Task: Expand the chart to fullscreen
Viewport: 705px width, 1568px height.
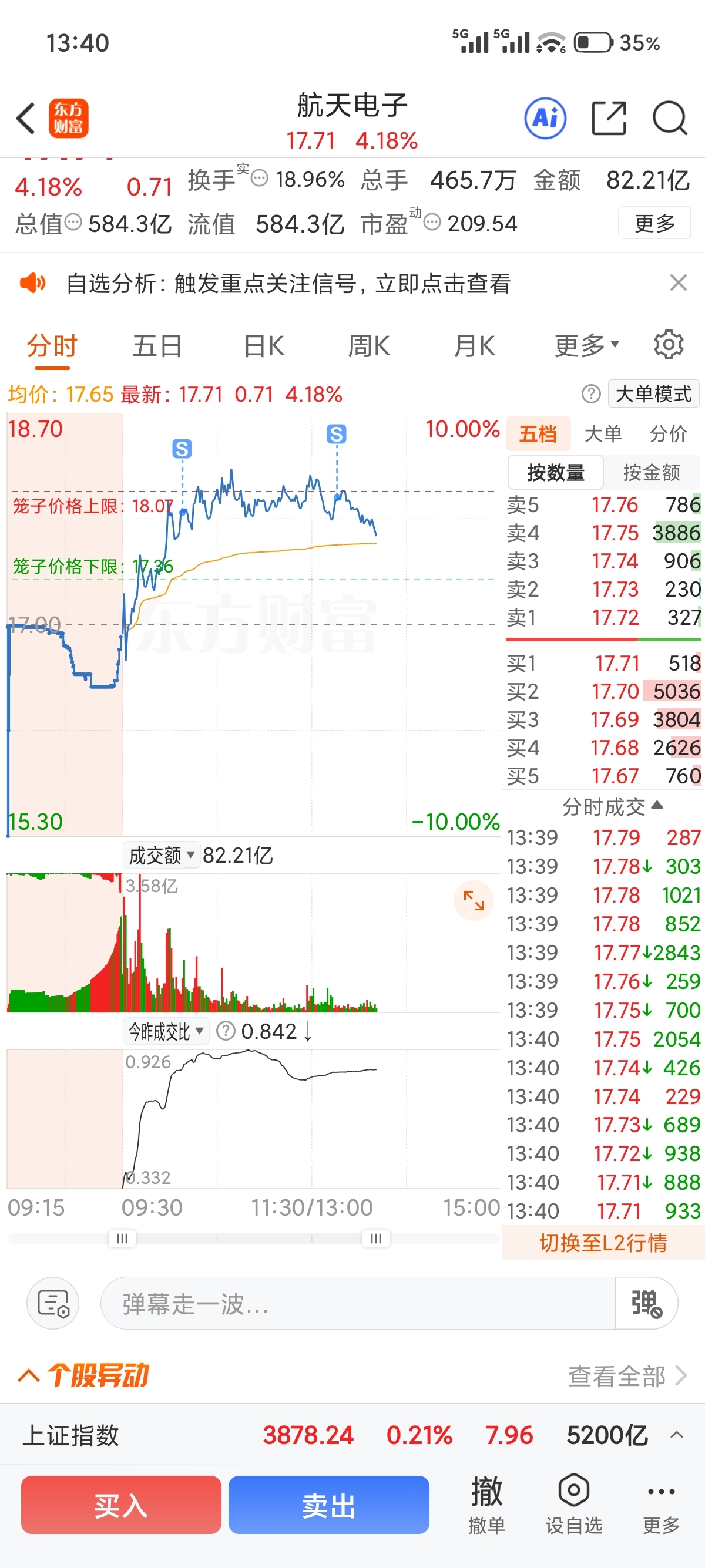Action: (473, 900)
